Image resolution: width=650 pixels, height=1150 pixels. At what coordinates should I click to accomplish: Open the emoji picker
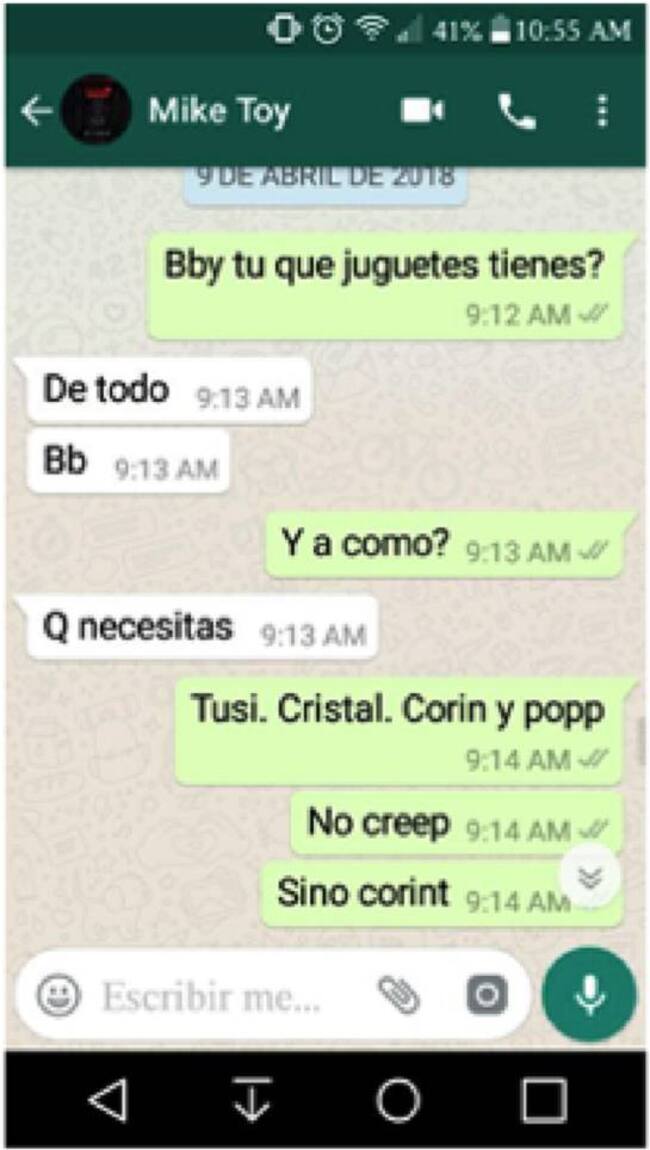(x=58, y=996)
